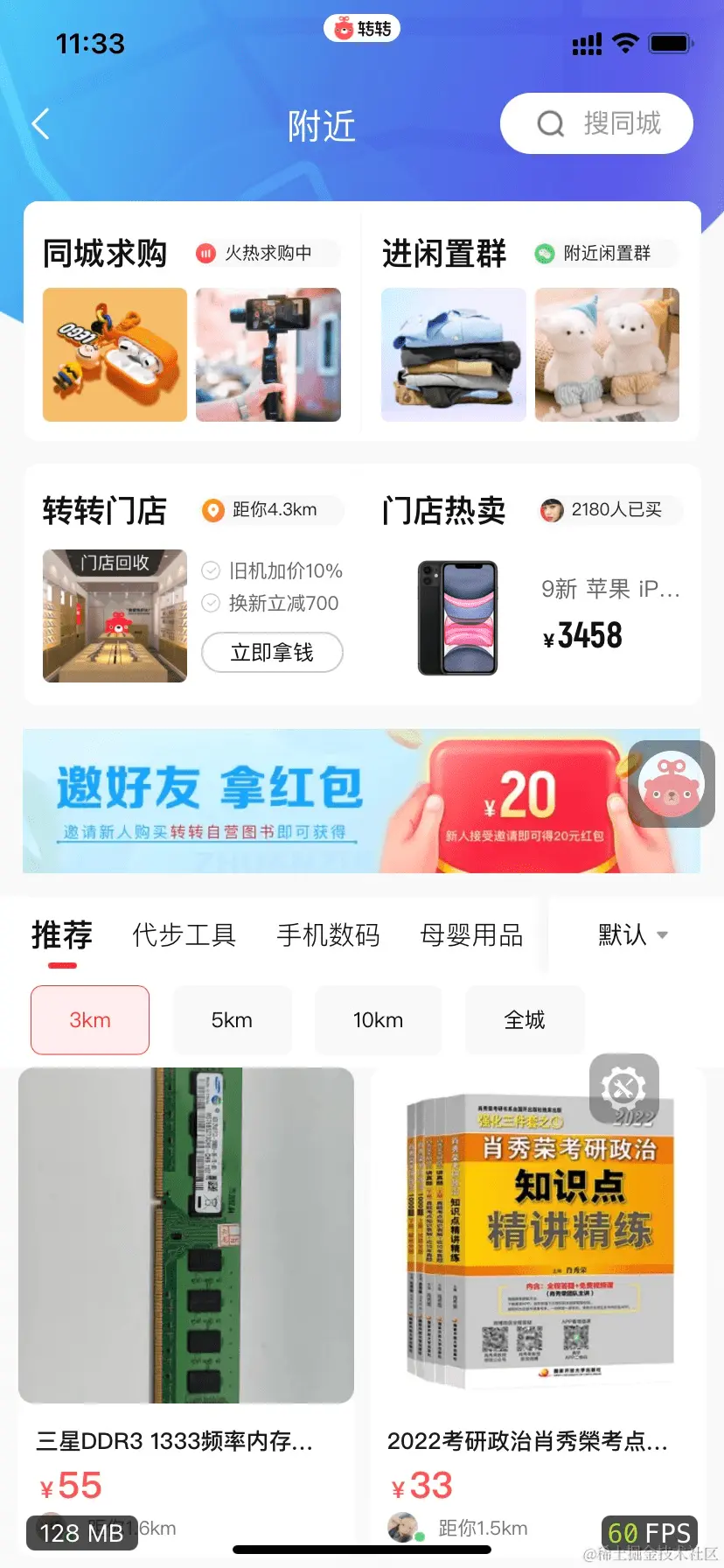The width and height of the screenshot is (724, 1568).
Task: Tap the back arrow at top left
Action: [39, 123]
